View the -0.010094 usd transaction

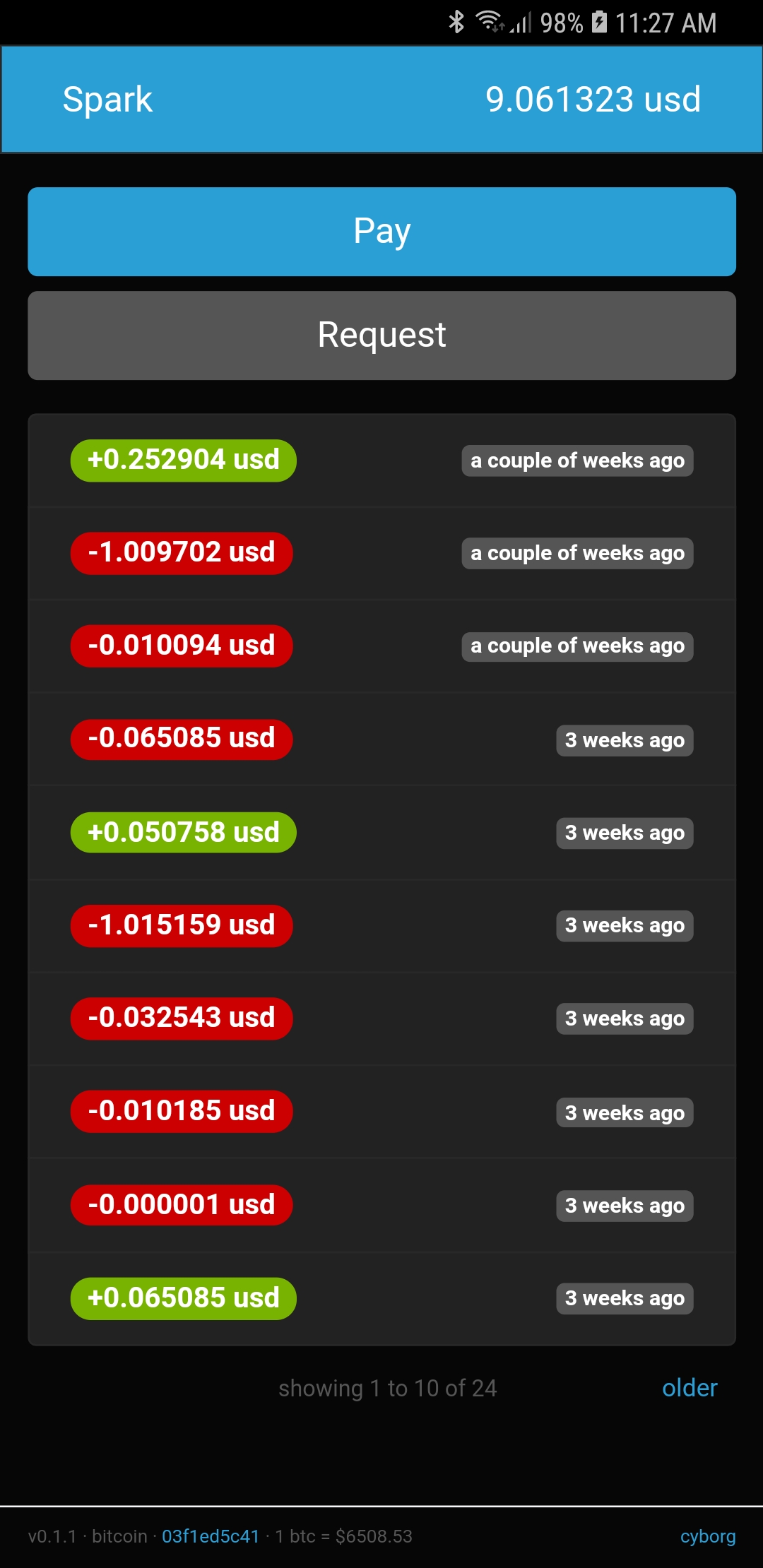coord(381,646)
